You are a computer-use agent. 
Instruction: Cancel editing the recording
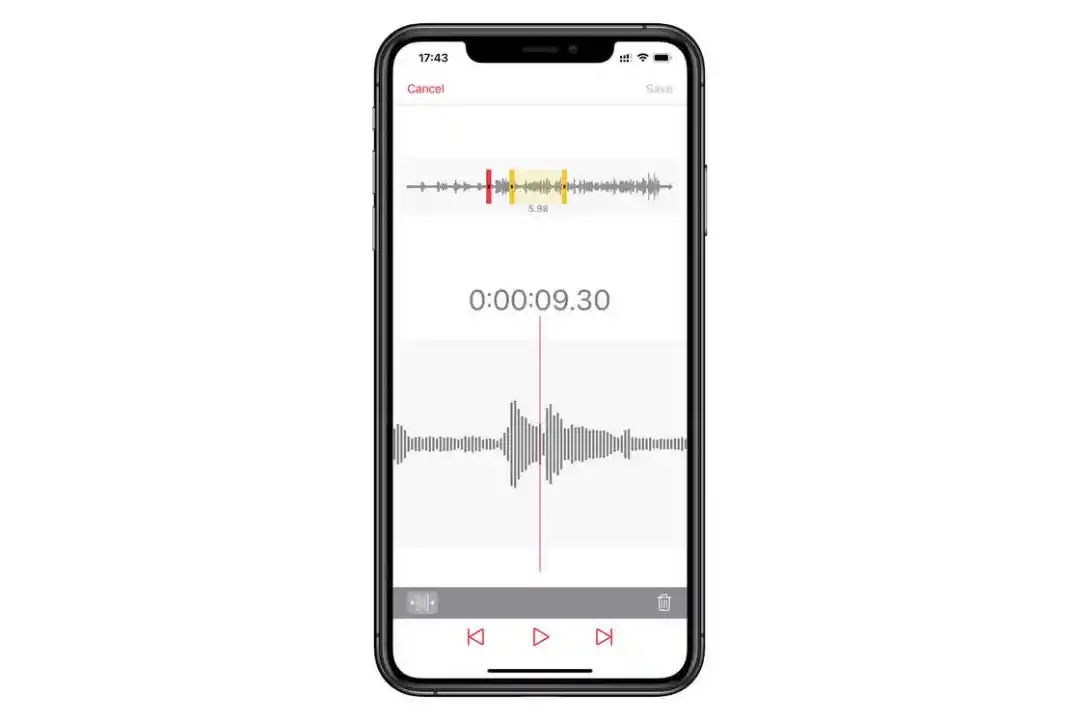coord(425,89)
